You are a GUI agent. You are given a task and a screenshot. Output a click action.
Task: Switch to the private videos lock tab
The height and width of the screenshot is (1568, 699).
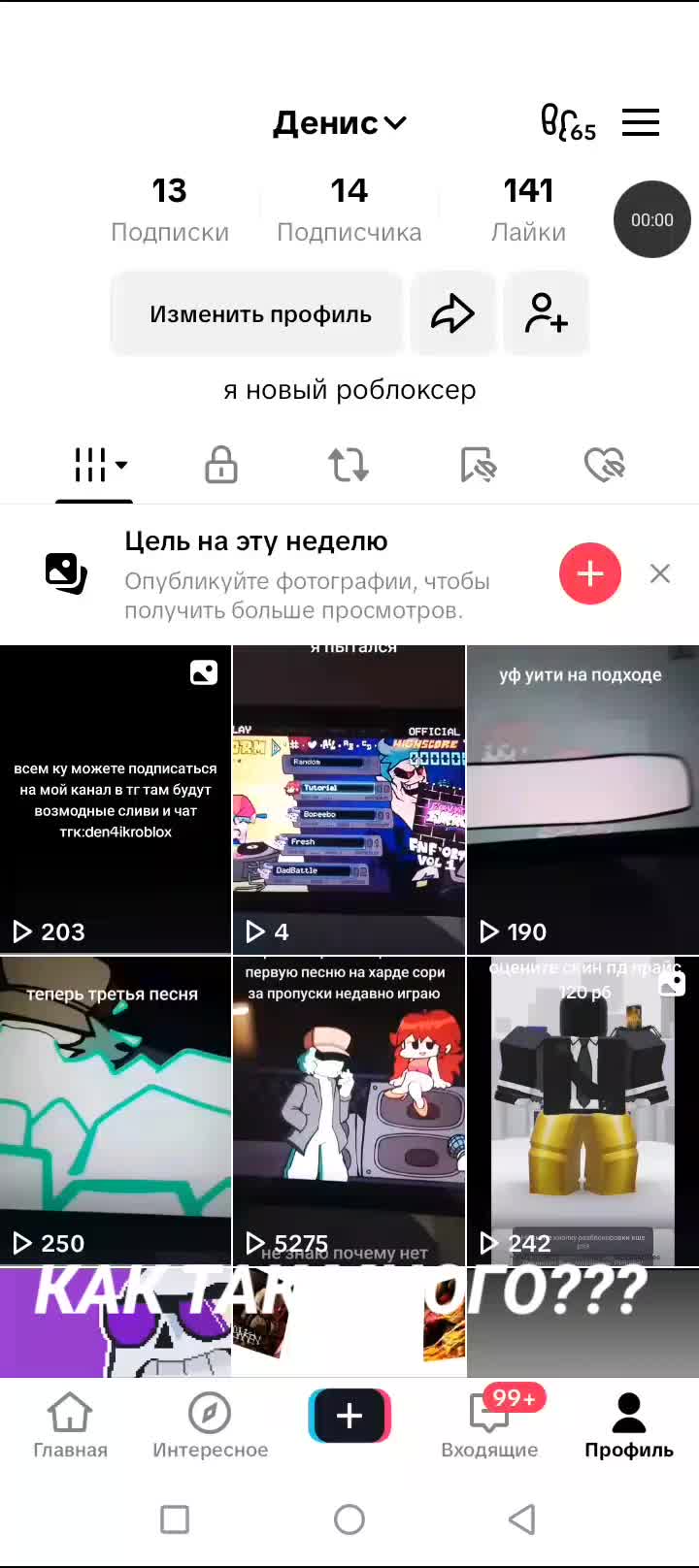coord(221,465)
